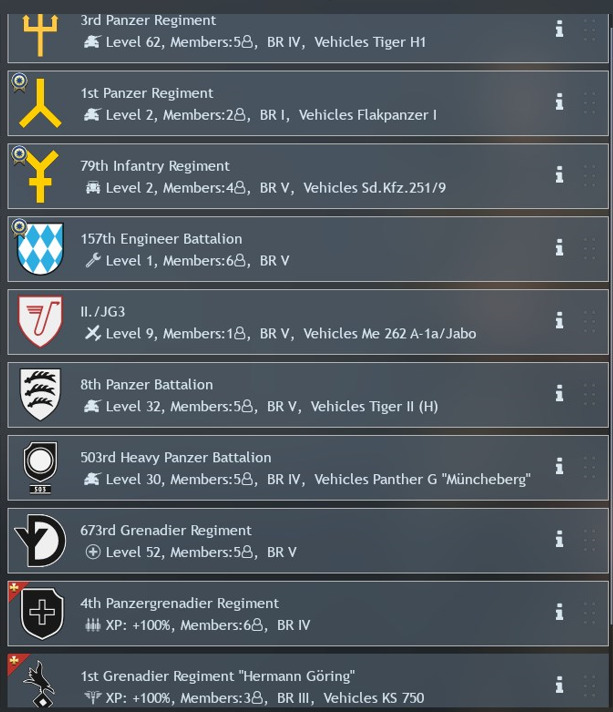The width and height of the screenshot is (613, 712).
Task: Select the 3rd Panzer Regiment squad
Action: [300, 31]
